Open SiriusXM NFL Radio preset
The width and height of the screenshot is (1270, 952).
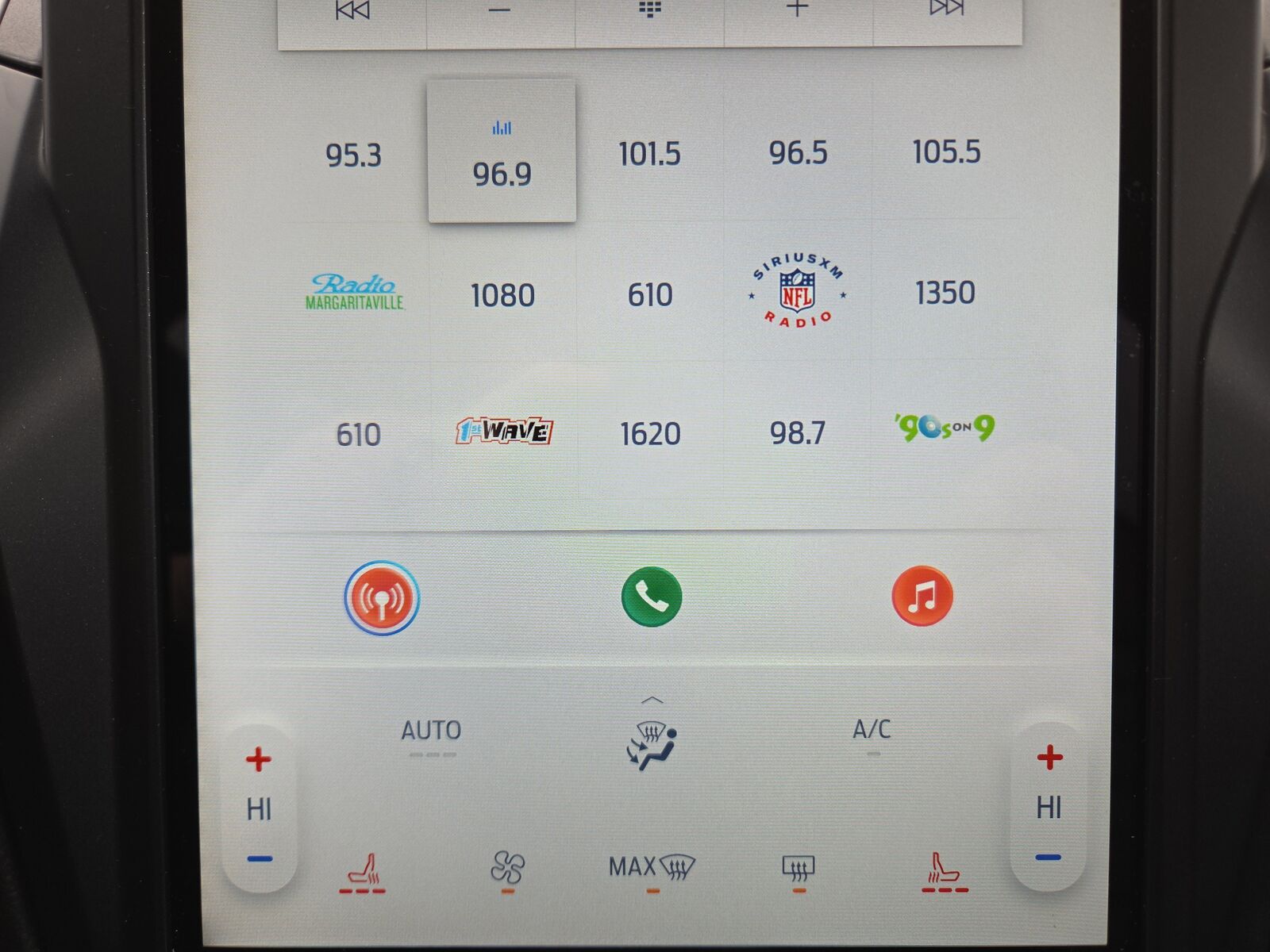pyautogui.click(x=797, y=292)
